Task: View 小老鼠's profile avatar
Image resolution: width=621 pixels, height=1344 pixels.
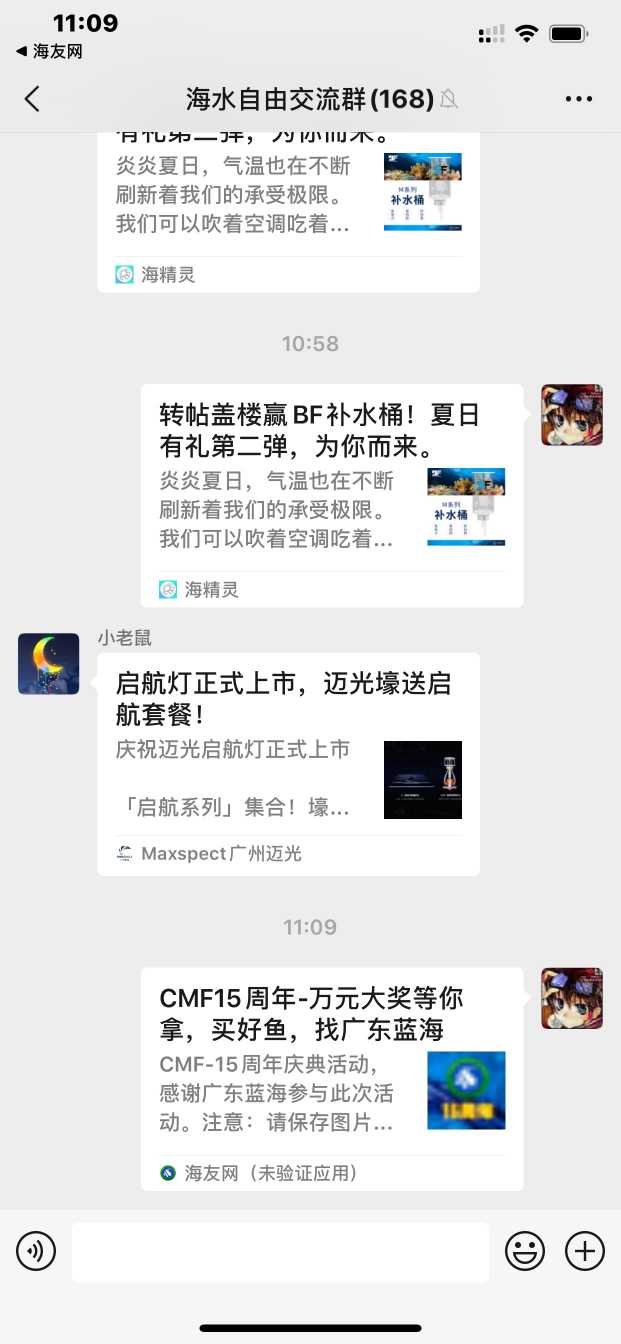Action: click(x=48, y=664)
